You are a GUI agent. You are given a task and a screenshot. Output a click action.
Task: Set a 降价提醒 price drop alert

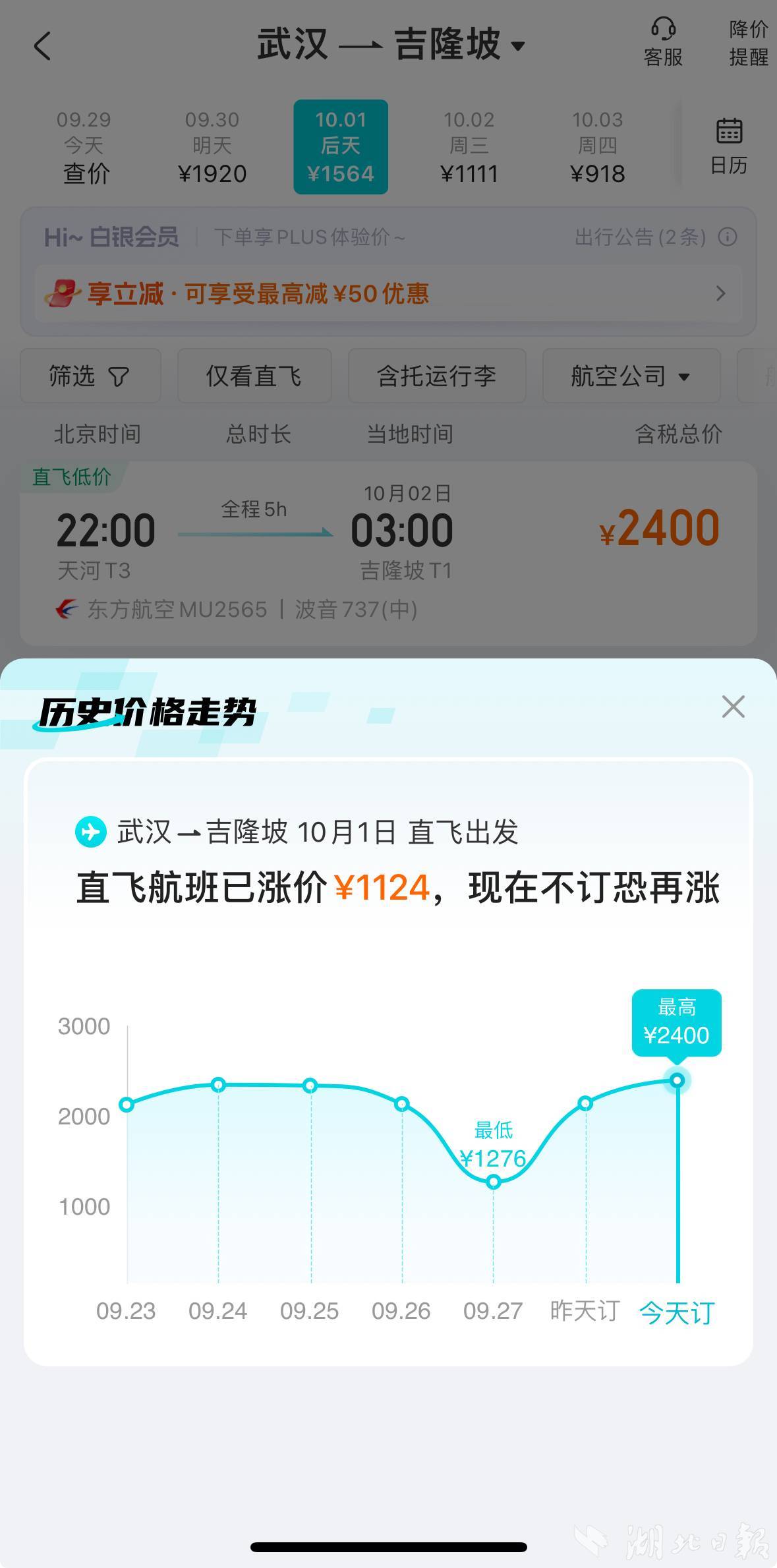click(x=748, y=43)
